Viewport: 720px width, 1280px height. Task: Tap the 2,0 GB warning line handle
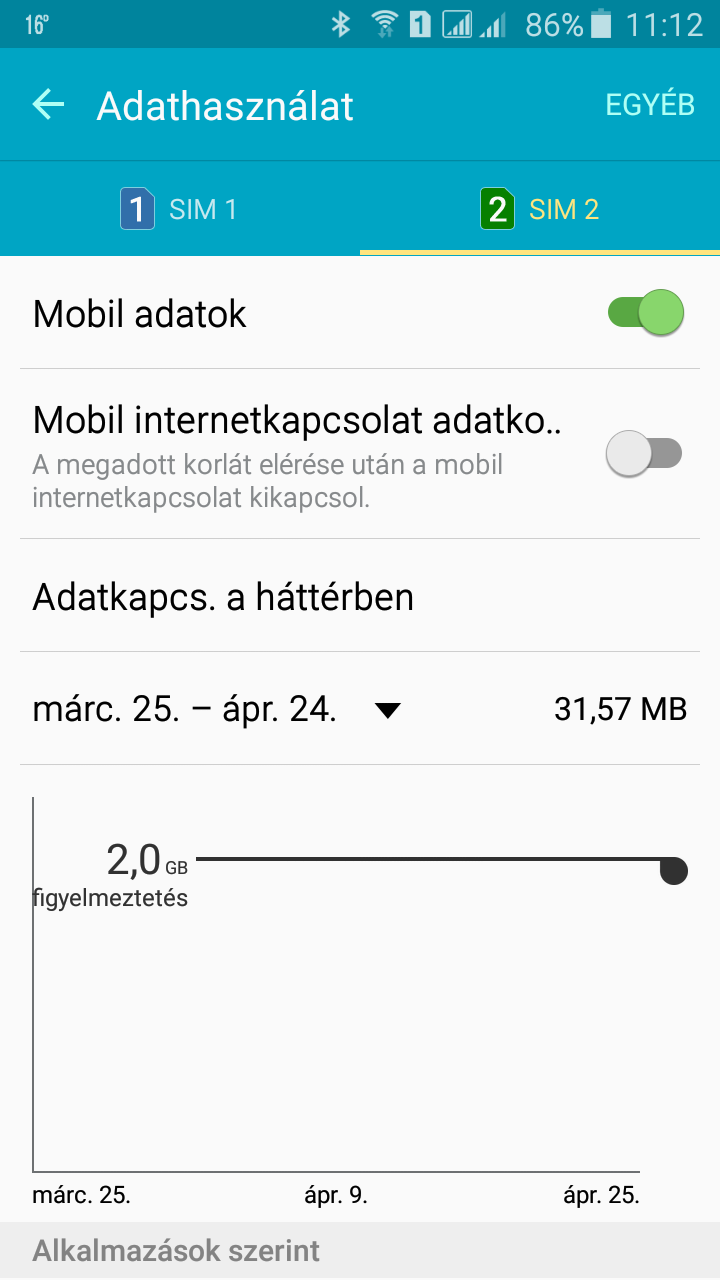674,870
